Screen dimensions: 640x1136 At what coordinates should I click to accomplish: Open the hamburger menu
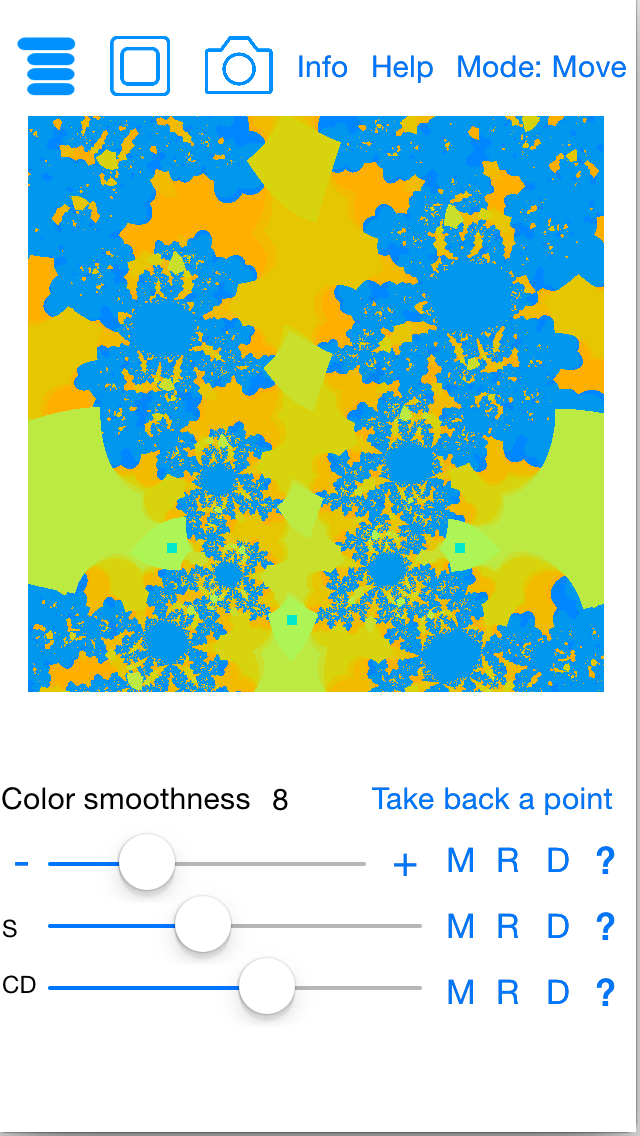46,66
